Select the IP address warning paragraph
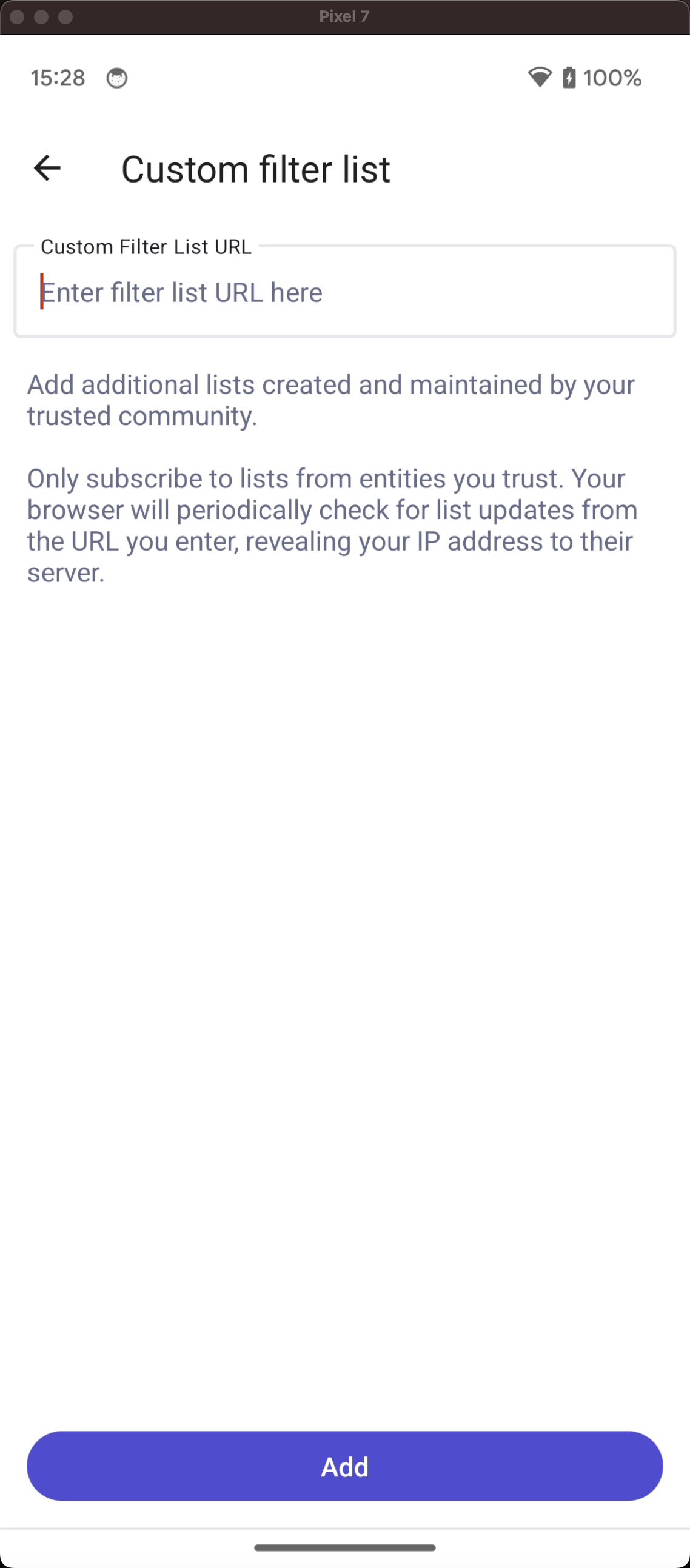This screenshot has height=1568, width=690. (x=332, y=524)
